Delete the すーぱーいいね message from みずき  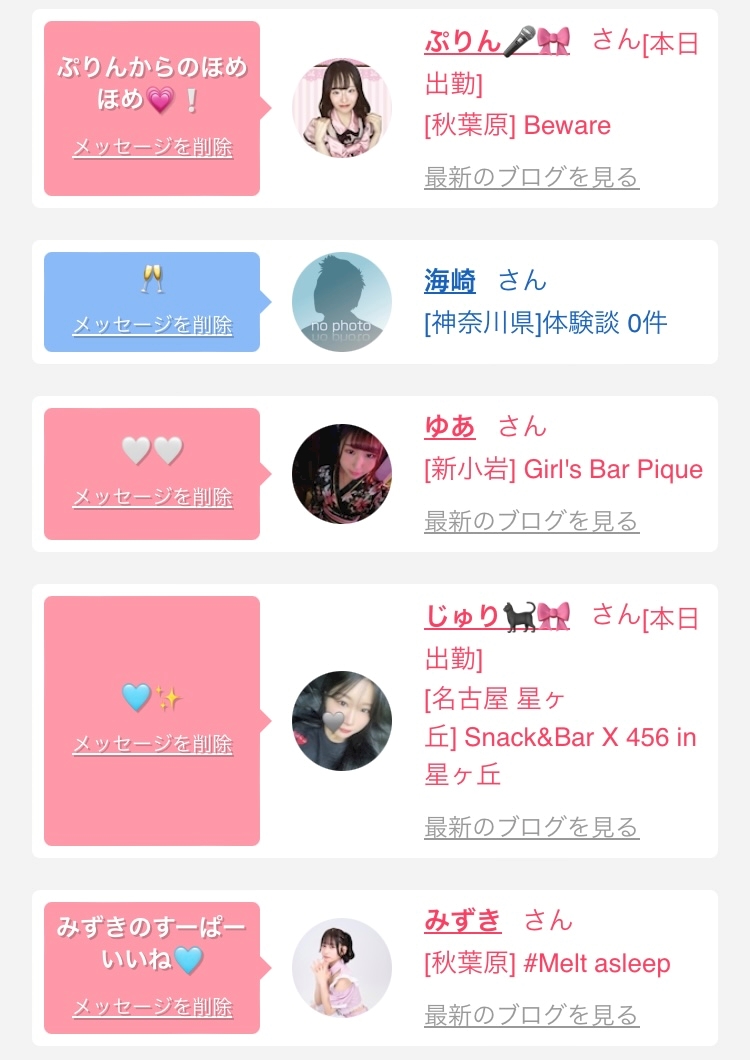(x=152, y=1007)
